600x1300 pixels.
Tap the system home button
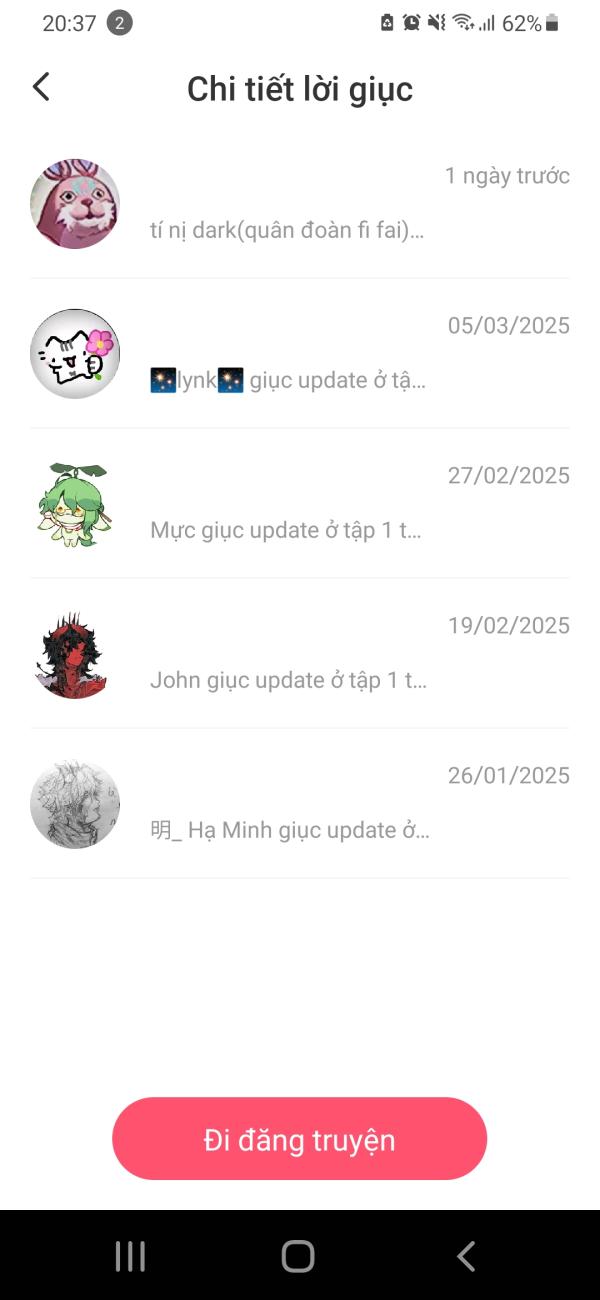tap(298, 1256)
